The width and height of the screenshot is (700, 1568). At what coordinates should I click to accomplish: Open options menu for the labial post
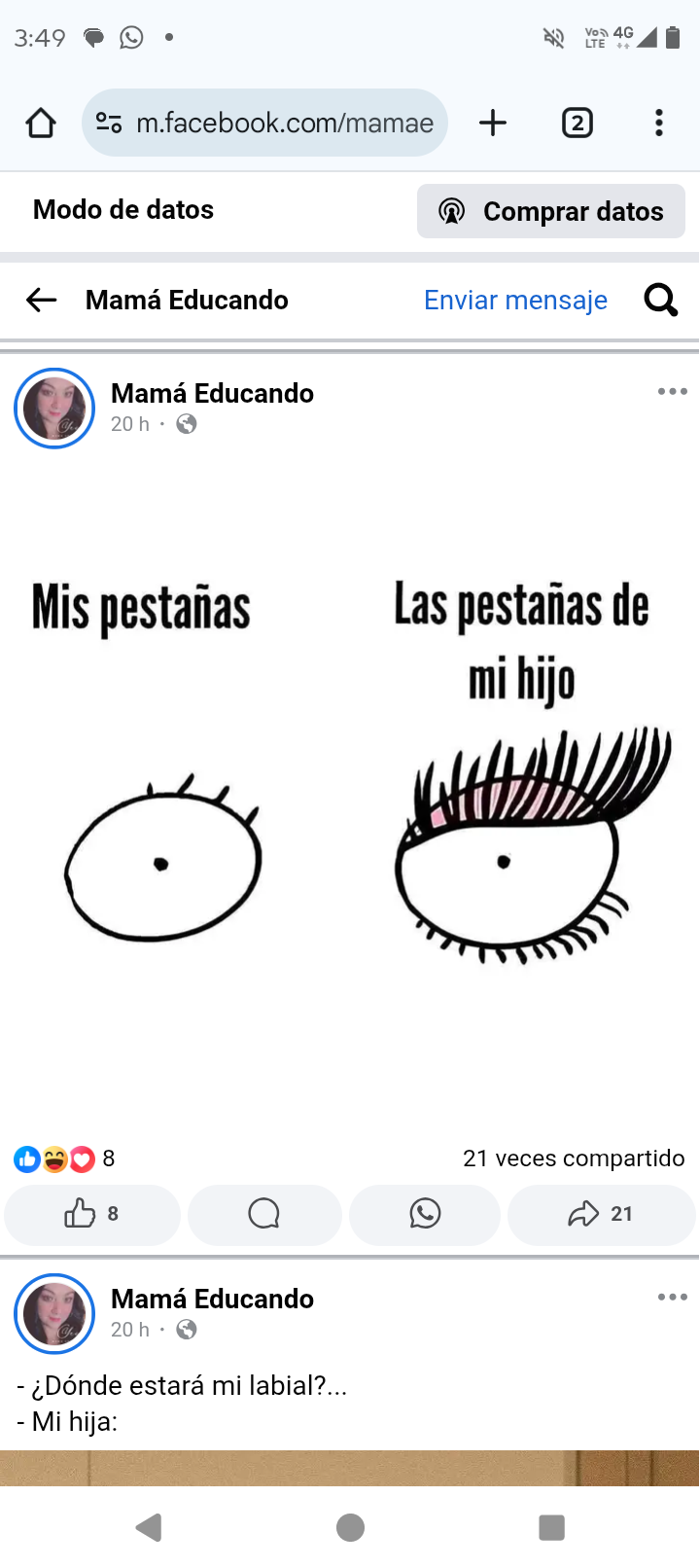[673, 1298]
